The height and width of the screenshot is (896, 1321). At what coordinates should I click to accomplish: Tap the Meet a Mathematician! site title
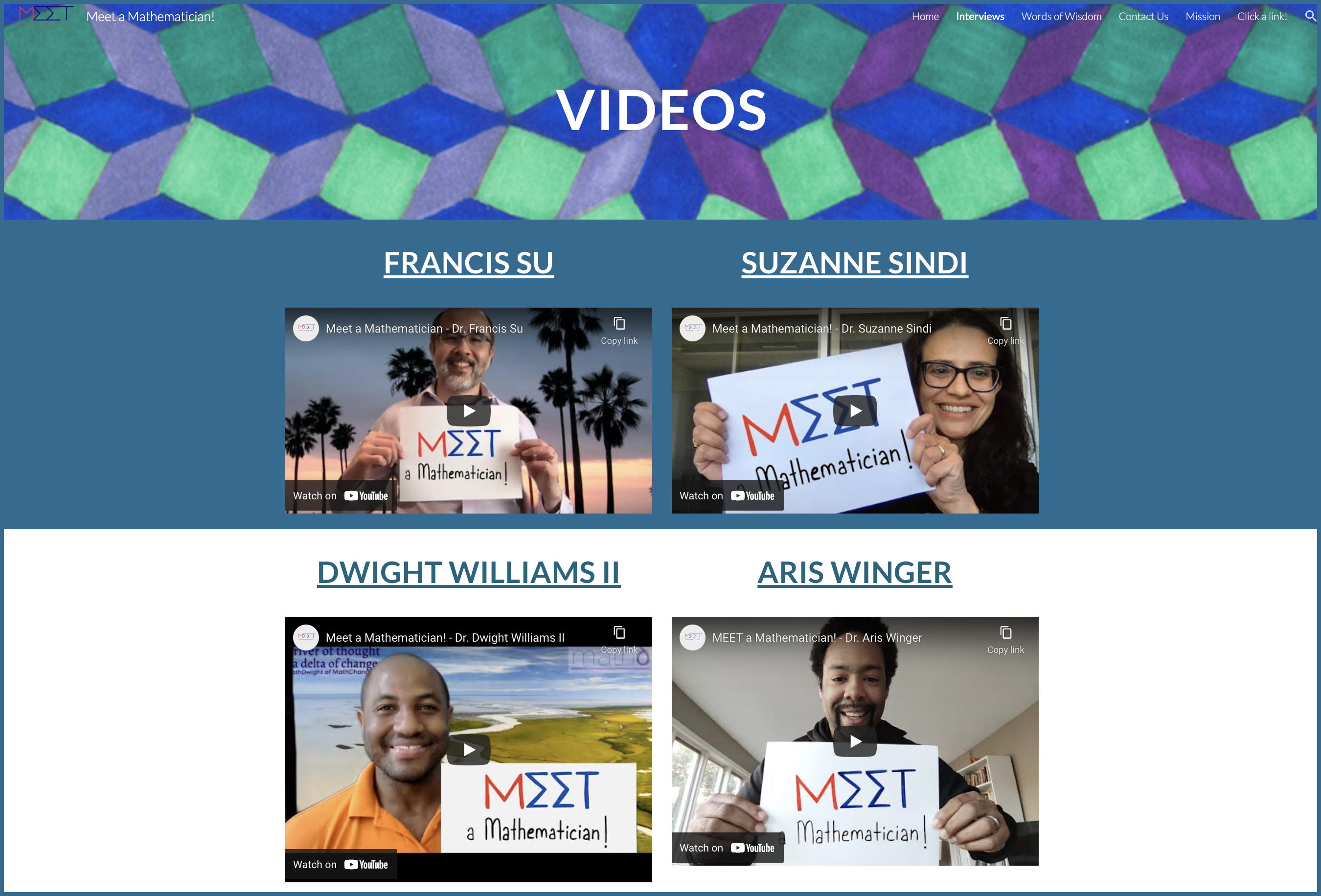tap(150, 17)
